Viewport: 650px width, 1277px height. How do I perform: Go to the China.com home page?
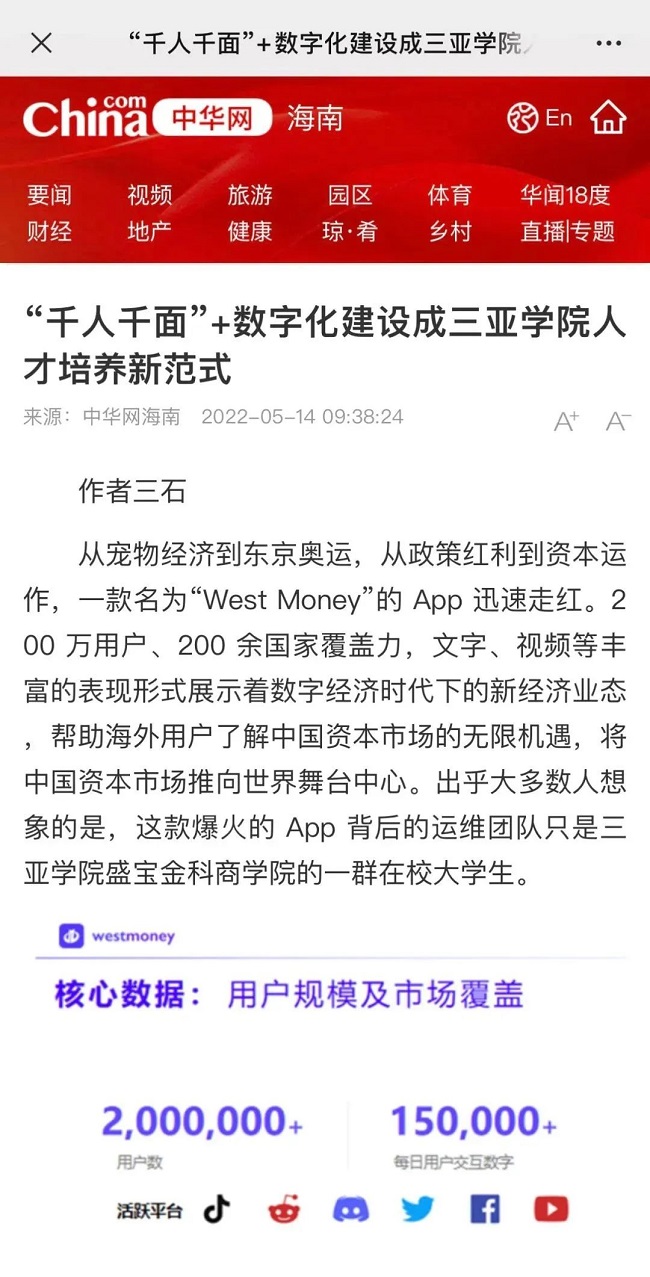coord(607,118)
